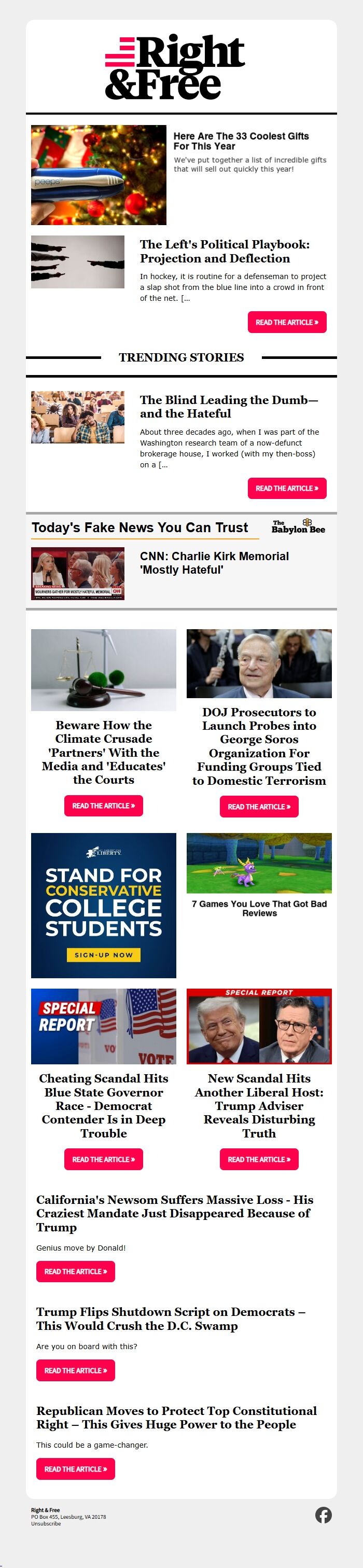Read the Climate Crusade courts article
Image resolution: width=363 pixels, height=1568 pixels.
tap(104, 806)
